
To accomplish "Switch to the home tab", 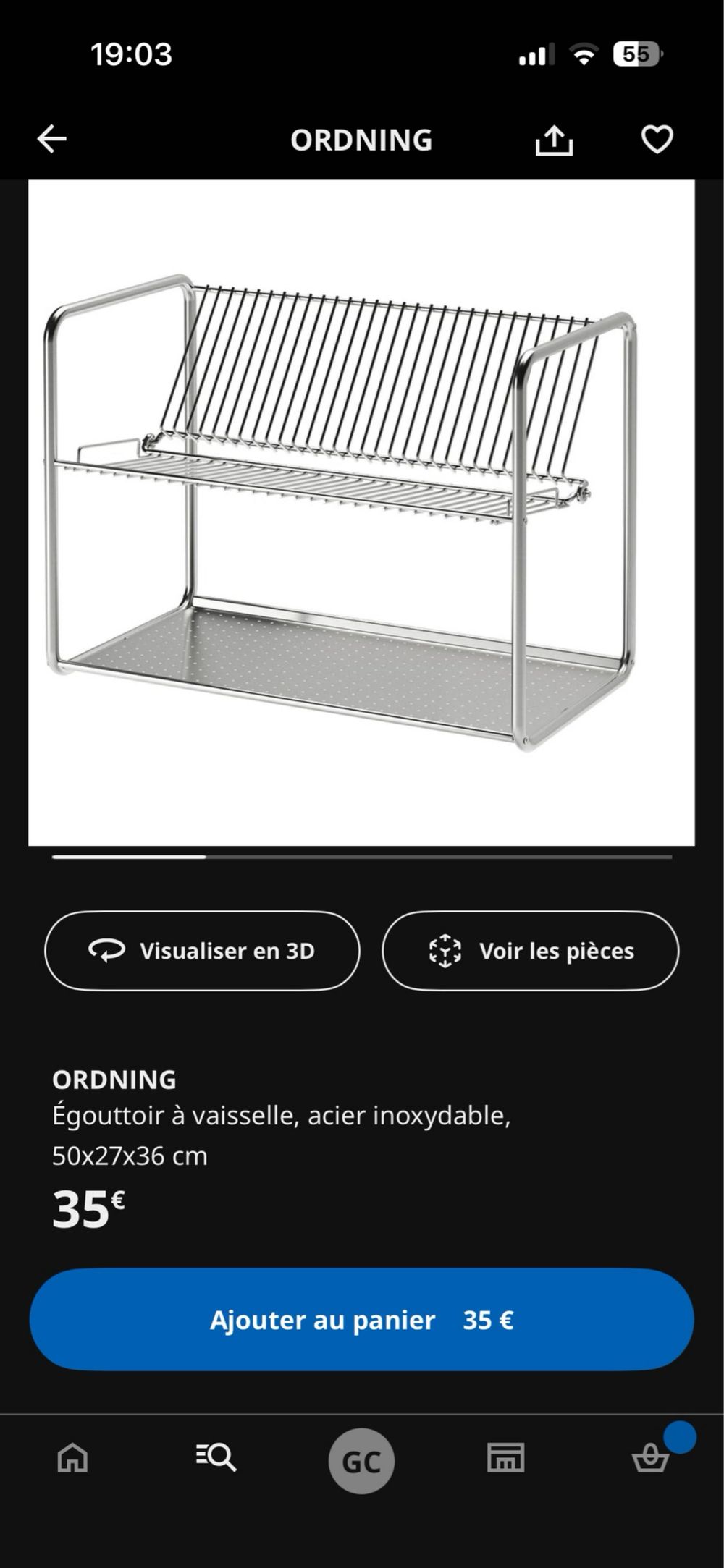I will 72,1458.
